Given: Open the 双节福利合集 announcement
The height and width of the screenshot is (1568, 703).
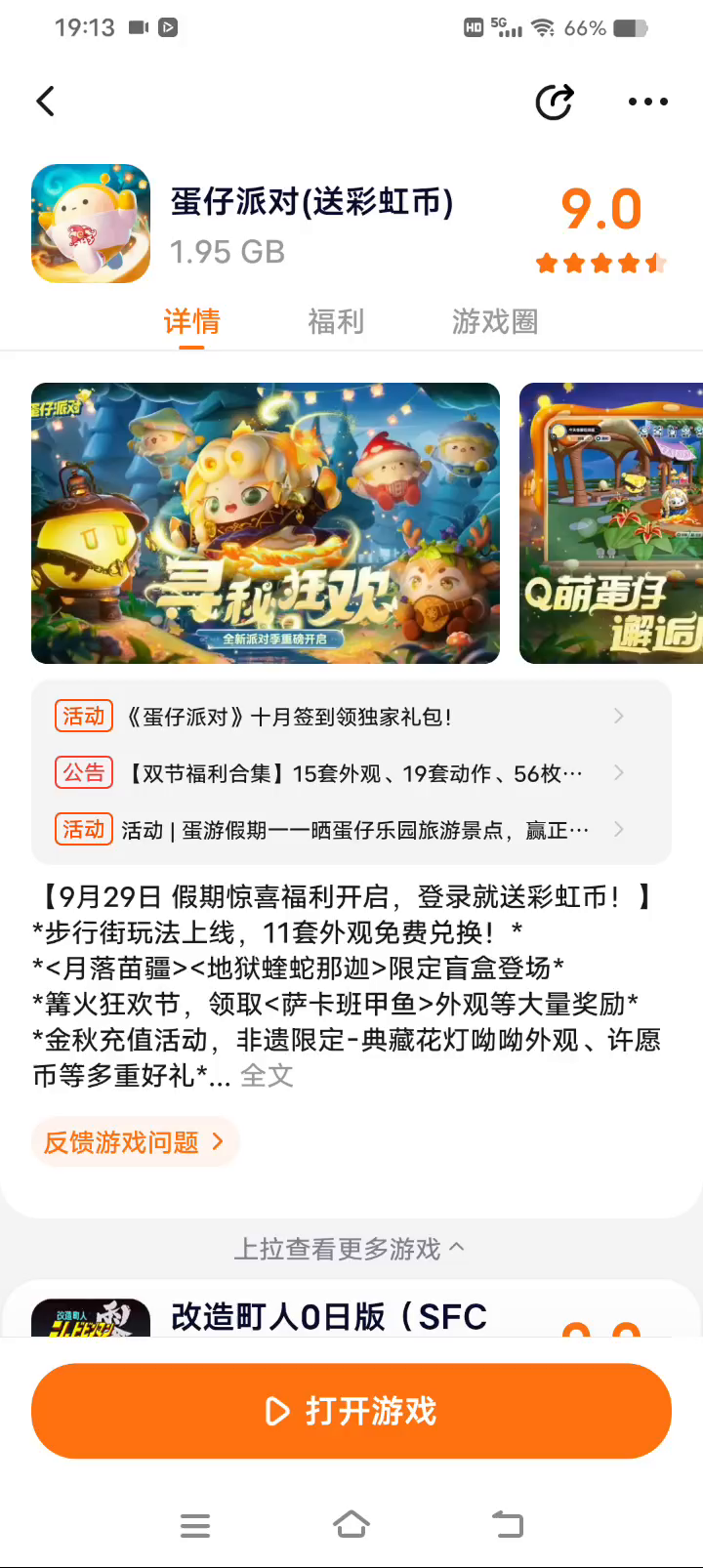Looking at the screenshot, I should (x=351, y=773).
